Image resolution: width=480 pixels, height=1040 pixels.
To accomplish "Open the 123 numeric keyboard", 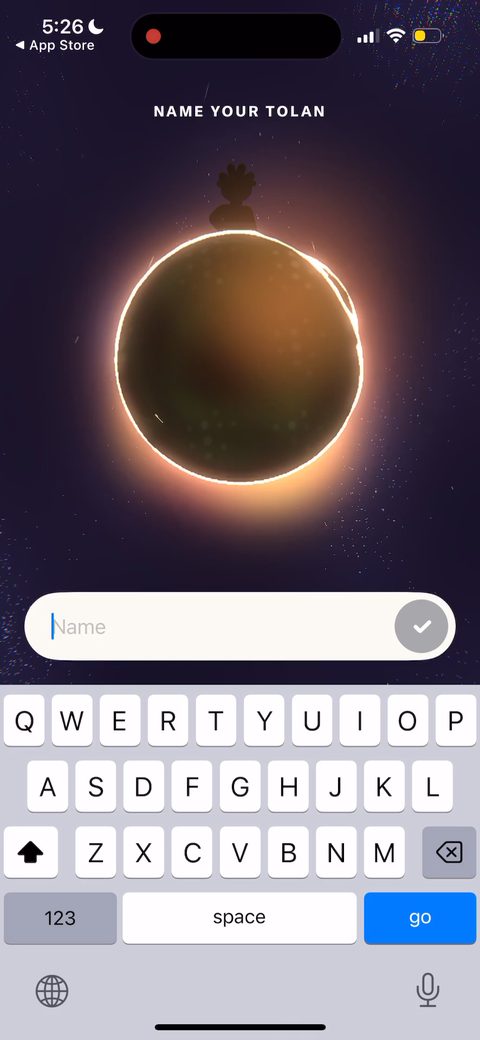I will coord(60,917).
